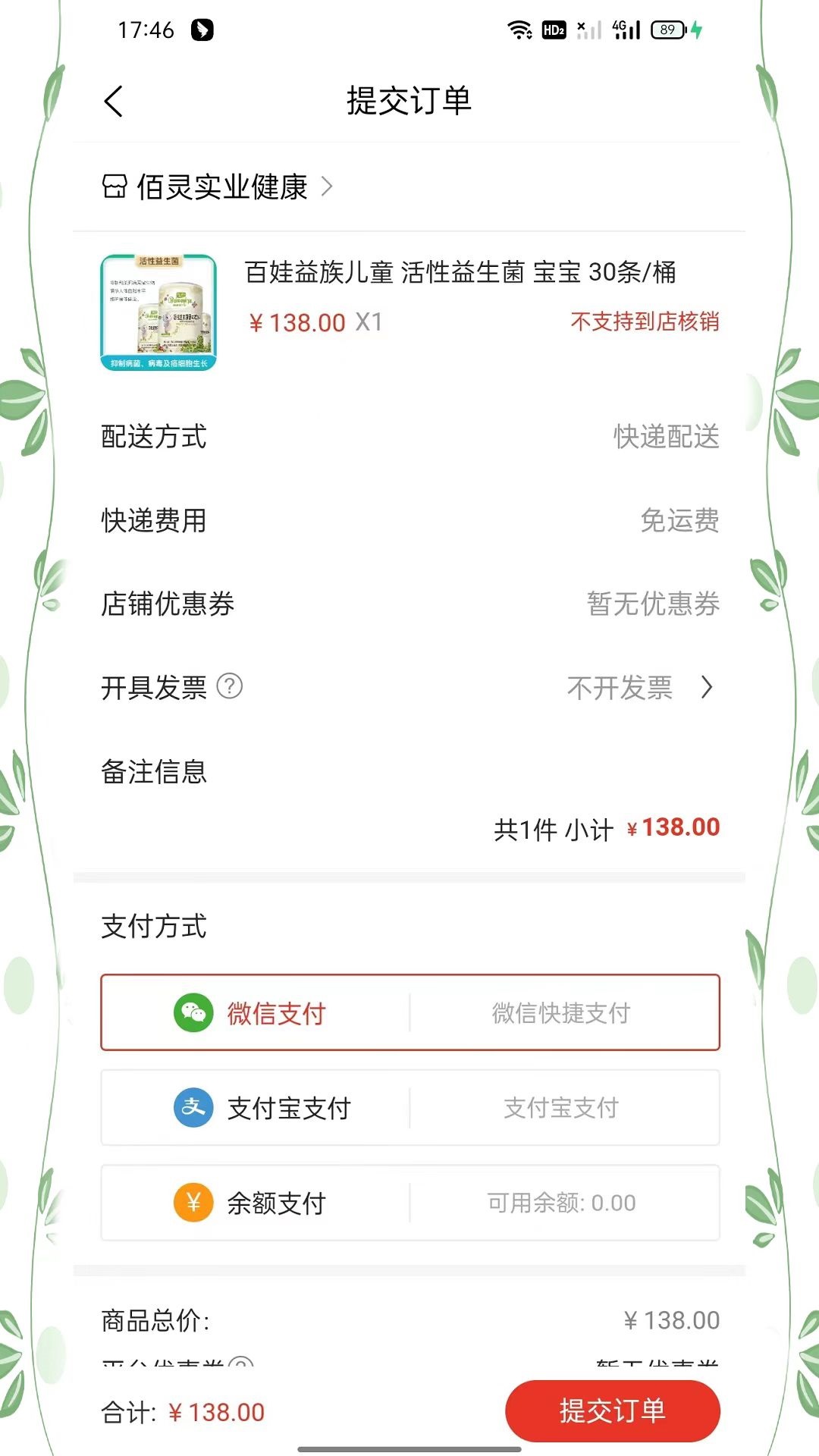Tap the signal strength bars indicator
Viewport: 819px width, 1456px height.
click(x=634, y=30)
